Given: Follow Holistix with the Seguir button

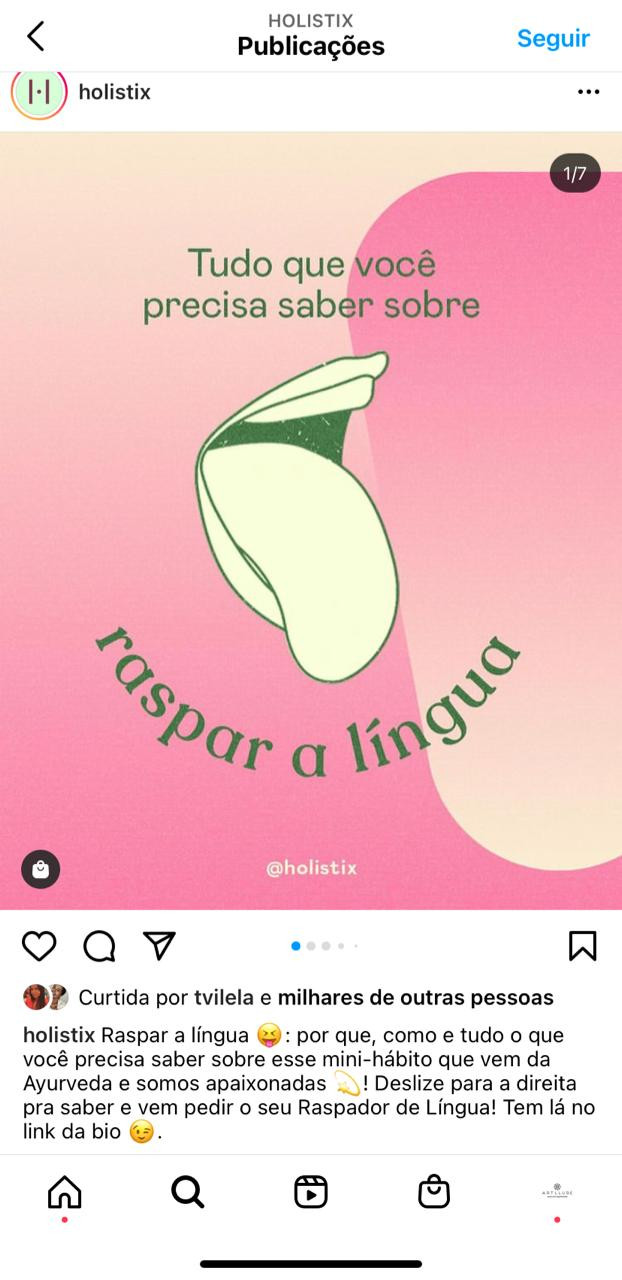Looking at the screenshot, I should coord(553,38).
